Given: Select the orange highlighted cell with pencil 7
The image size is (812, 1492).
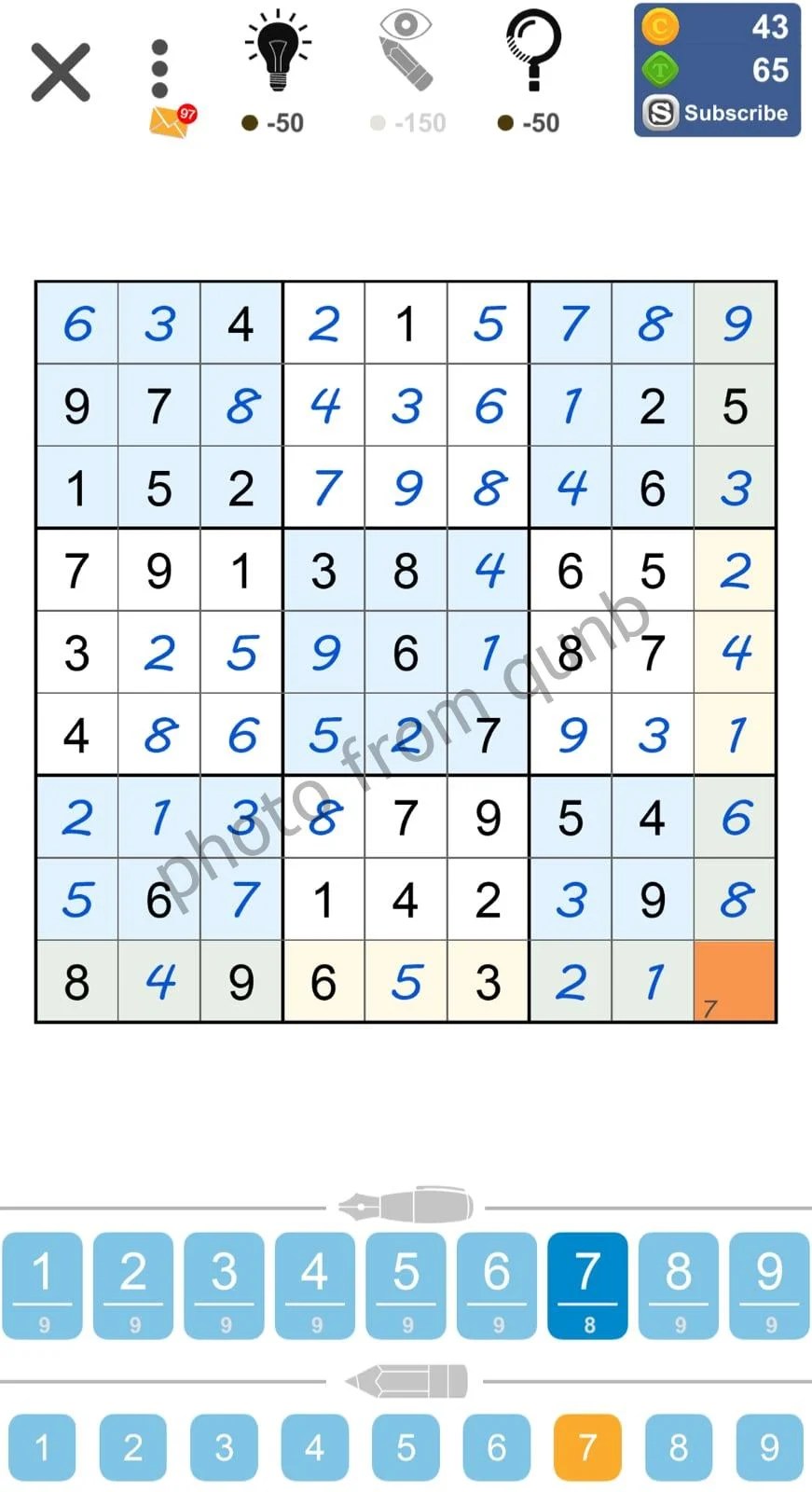Looking at the screenshot, I should click(x=735, y=980).
